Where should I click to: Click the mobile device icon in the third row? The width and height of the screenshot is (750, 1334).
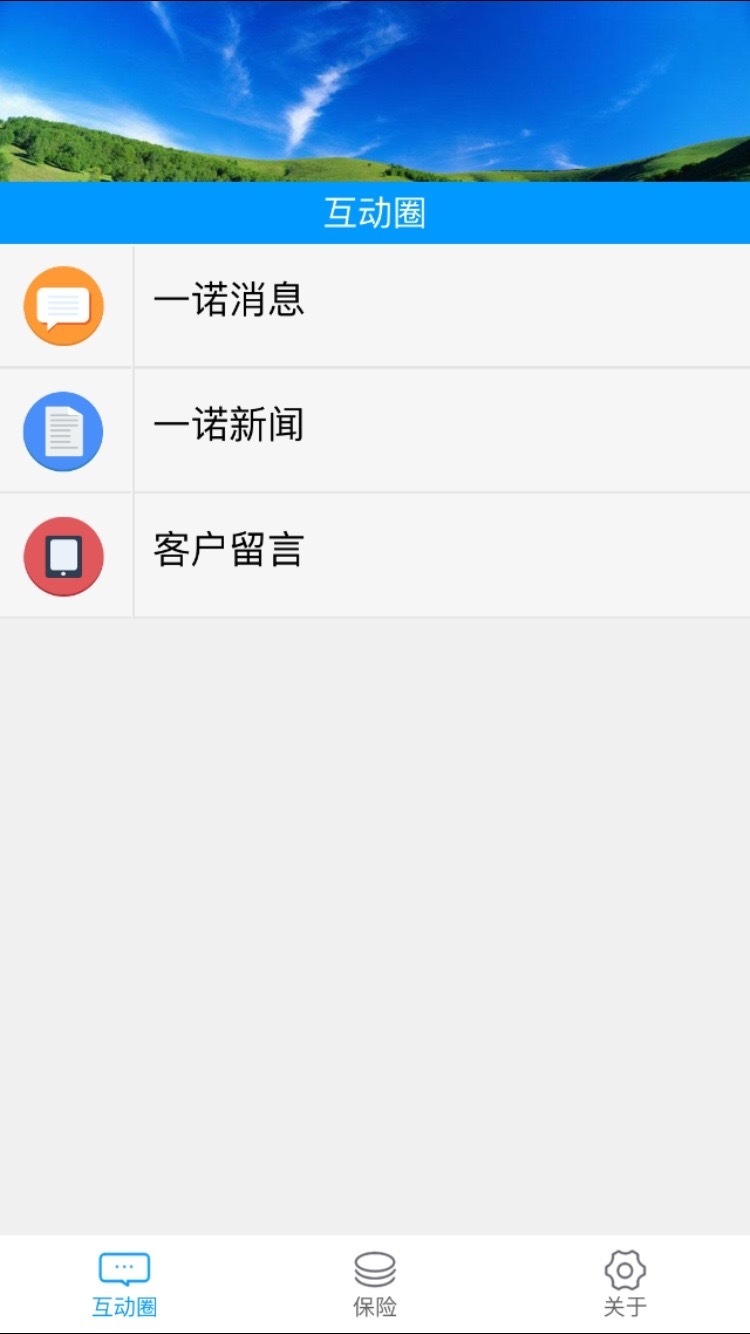pyautogui.click(x=63, y=556)
